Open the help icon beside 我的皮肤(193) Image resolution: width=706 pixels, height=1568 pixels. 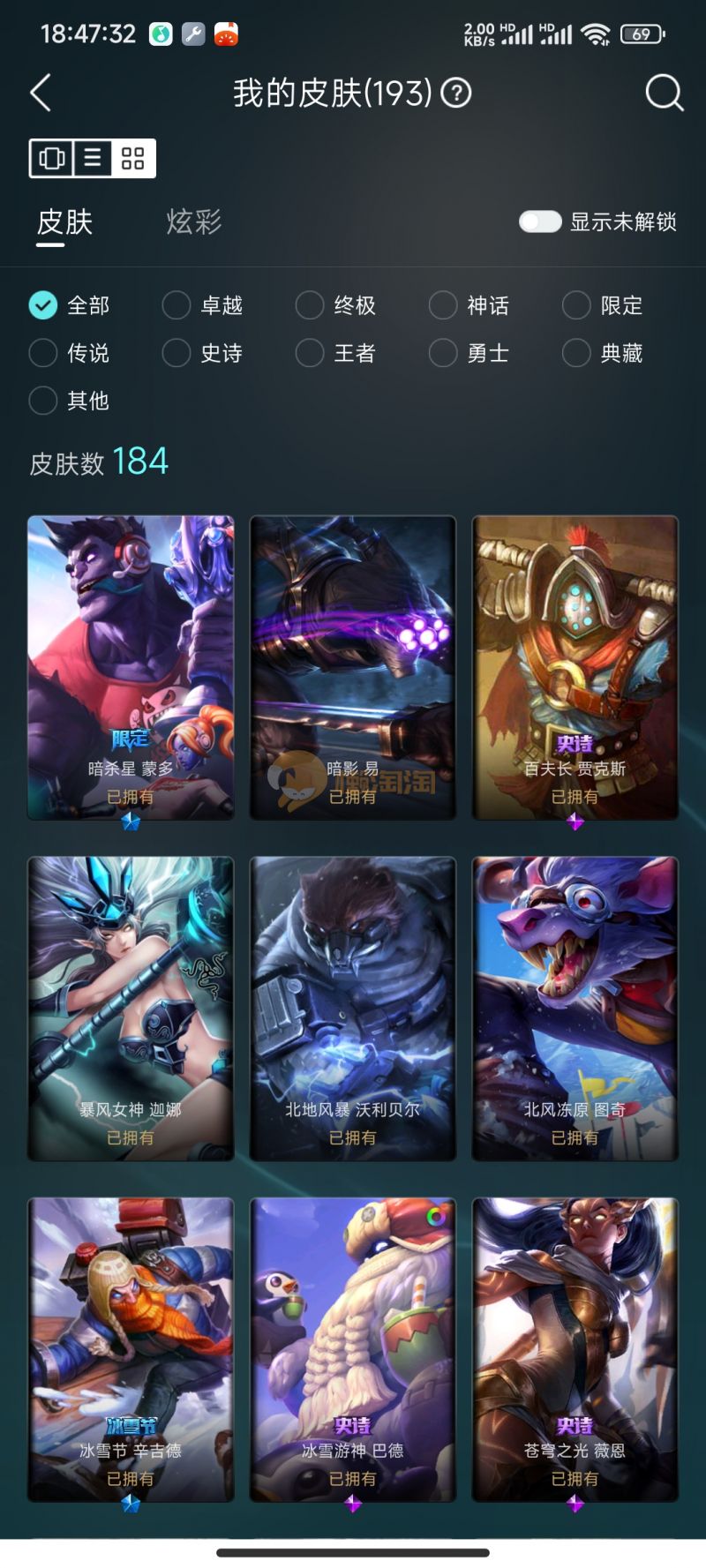point(456,93)
